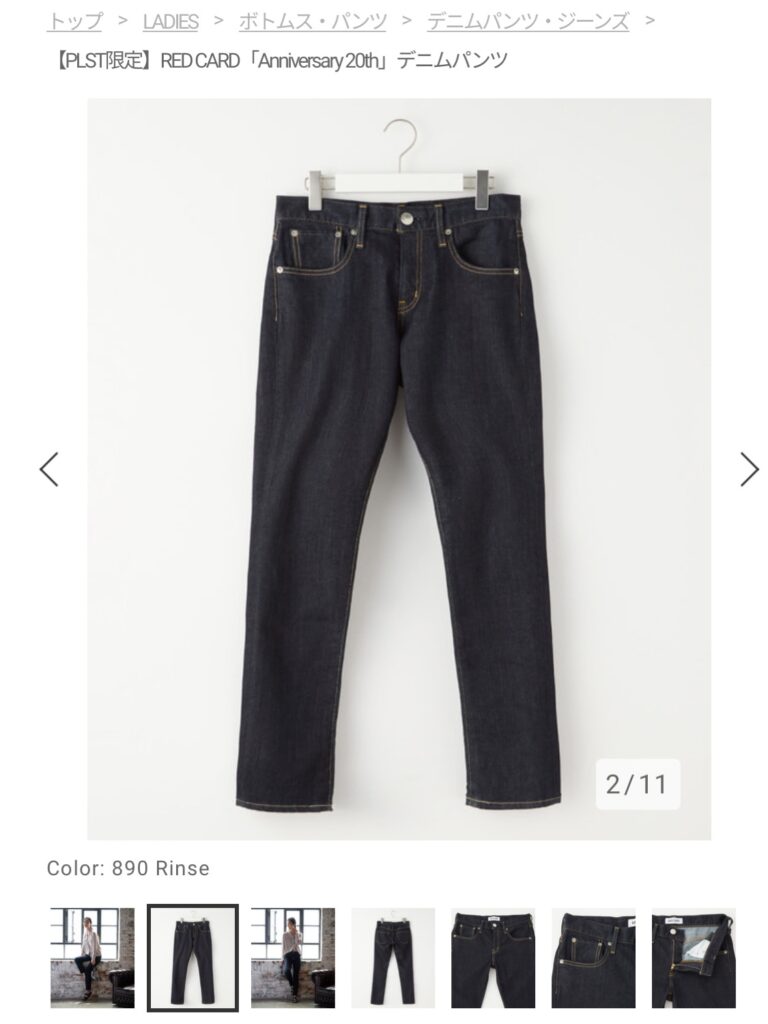Select the coin pocket detail thumbnail
This screenshot has height=1024, width=768.
pos(592,957)
